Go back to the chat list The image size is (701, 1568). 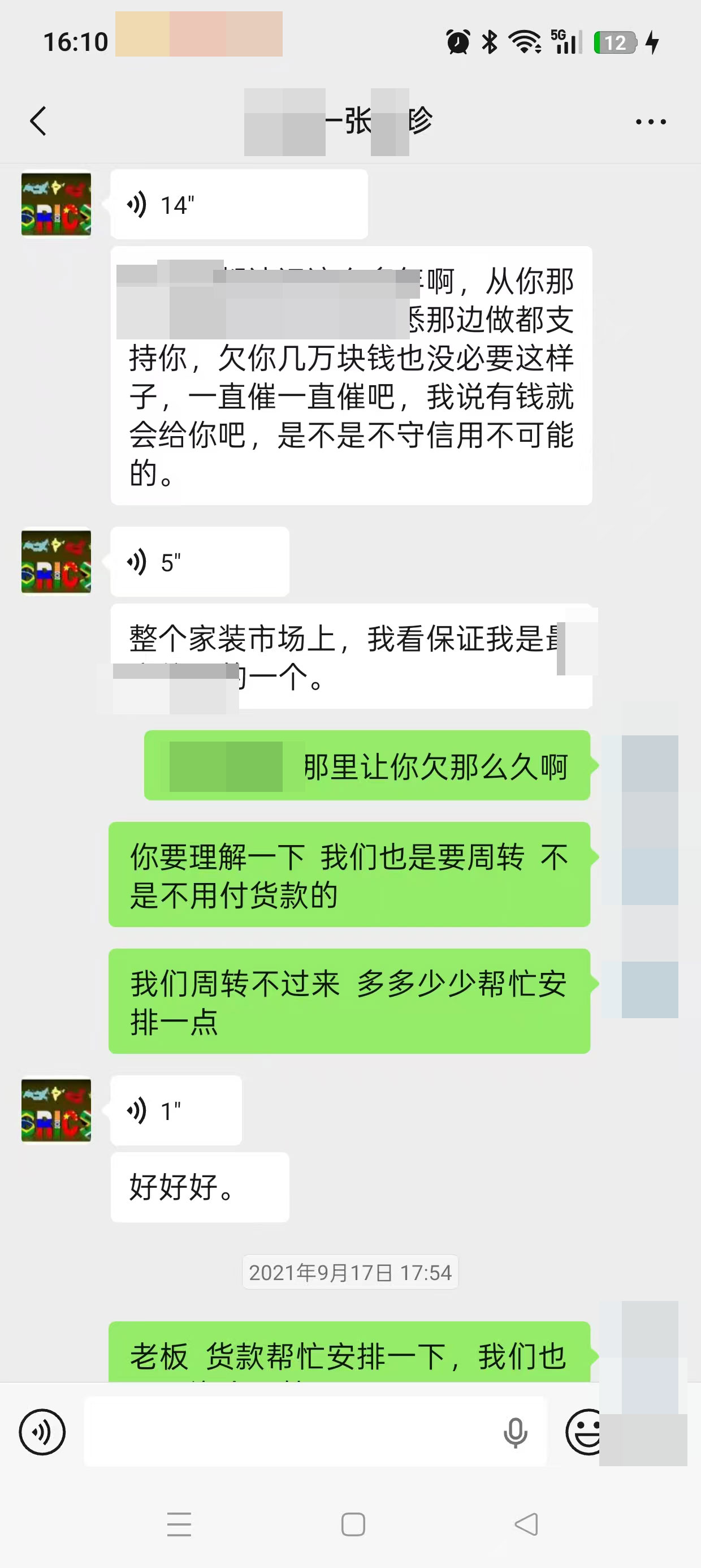click(x=38, y=120)
